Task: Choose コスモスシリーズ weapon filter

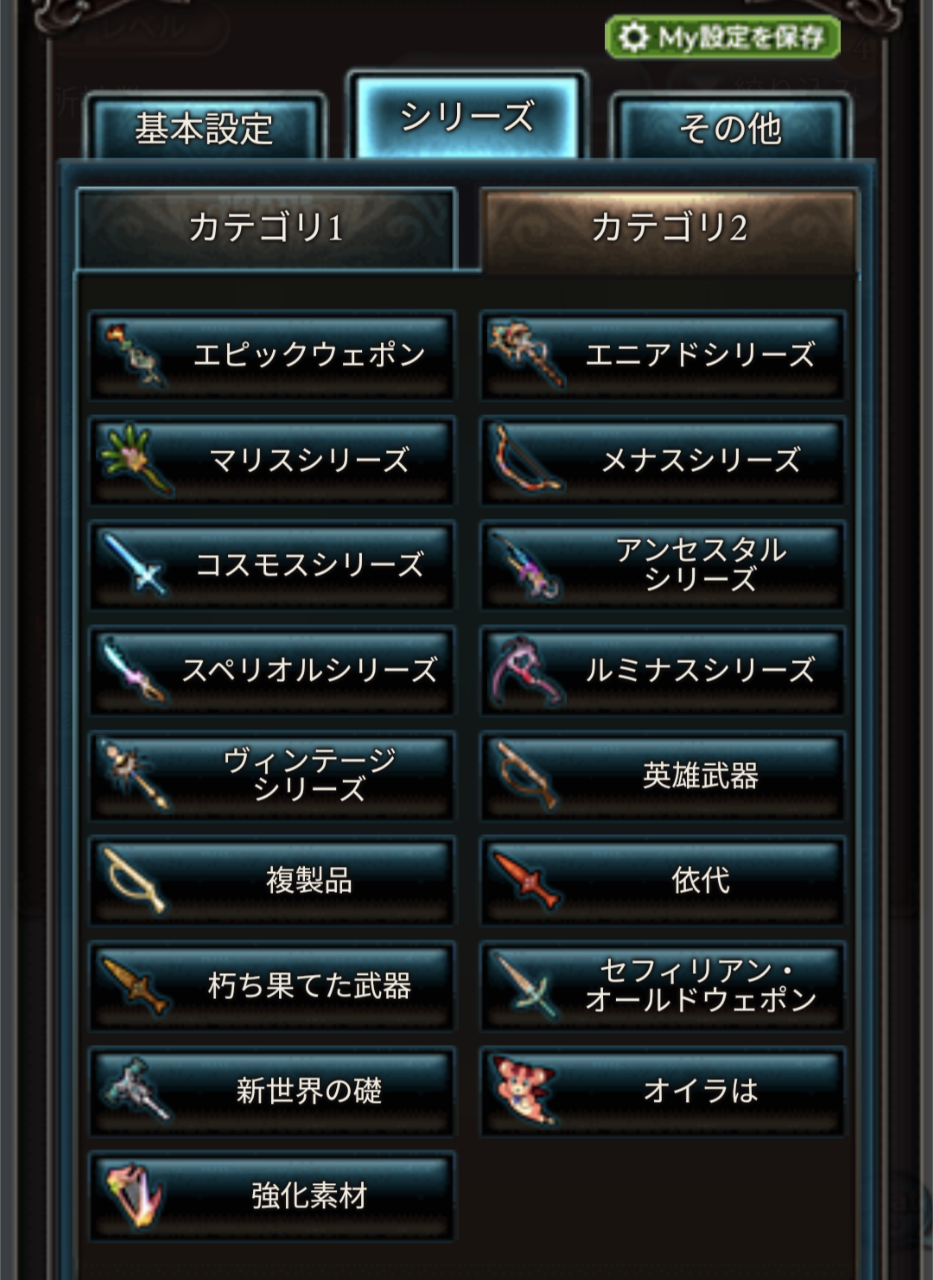Action: [272, 565]
